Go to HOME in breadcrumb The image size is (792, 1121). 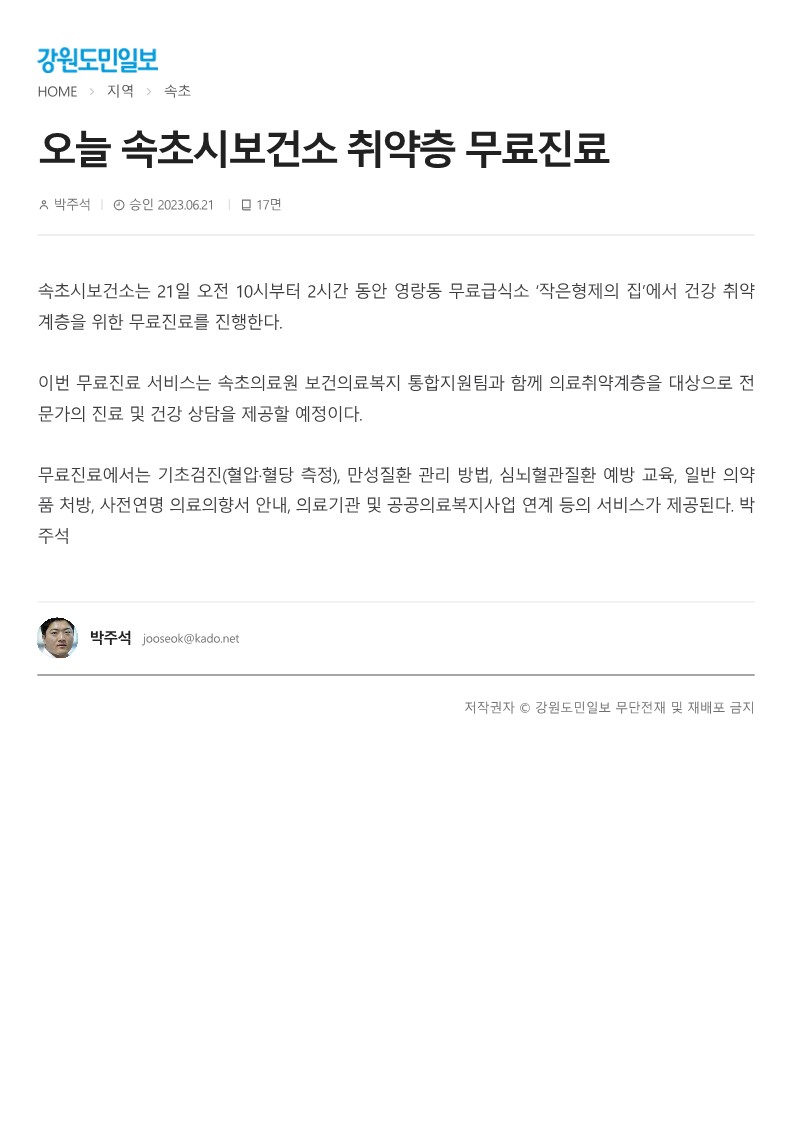[57, 92]
